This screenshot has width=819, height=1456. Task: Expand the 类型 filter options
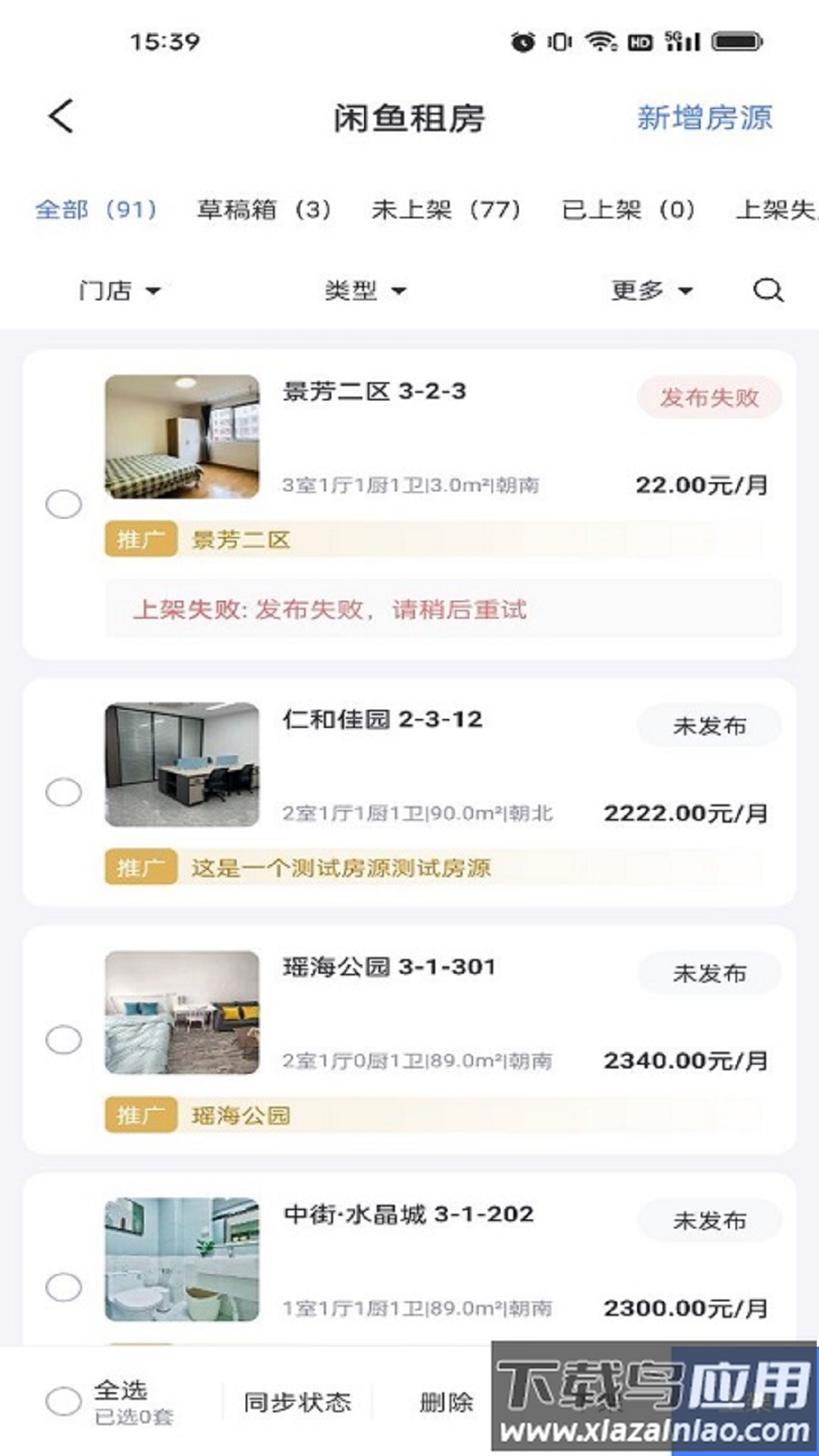tap(364, 290)
